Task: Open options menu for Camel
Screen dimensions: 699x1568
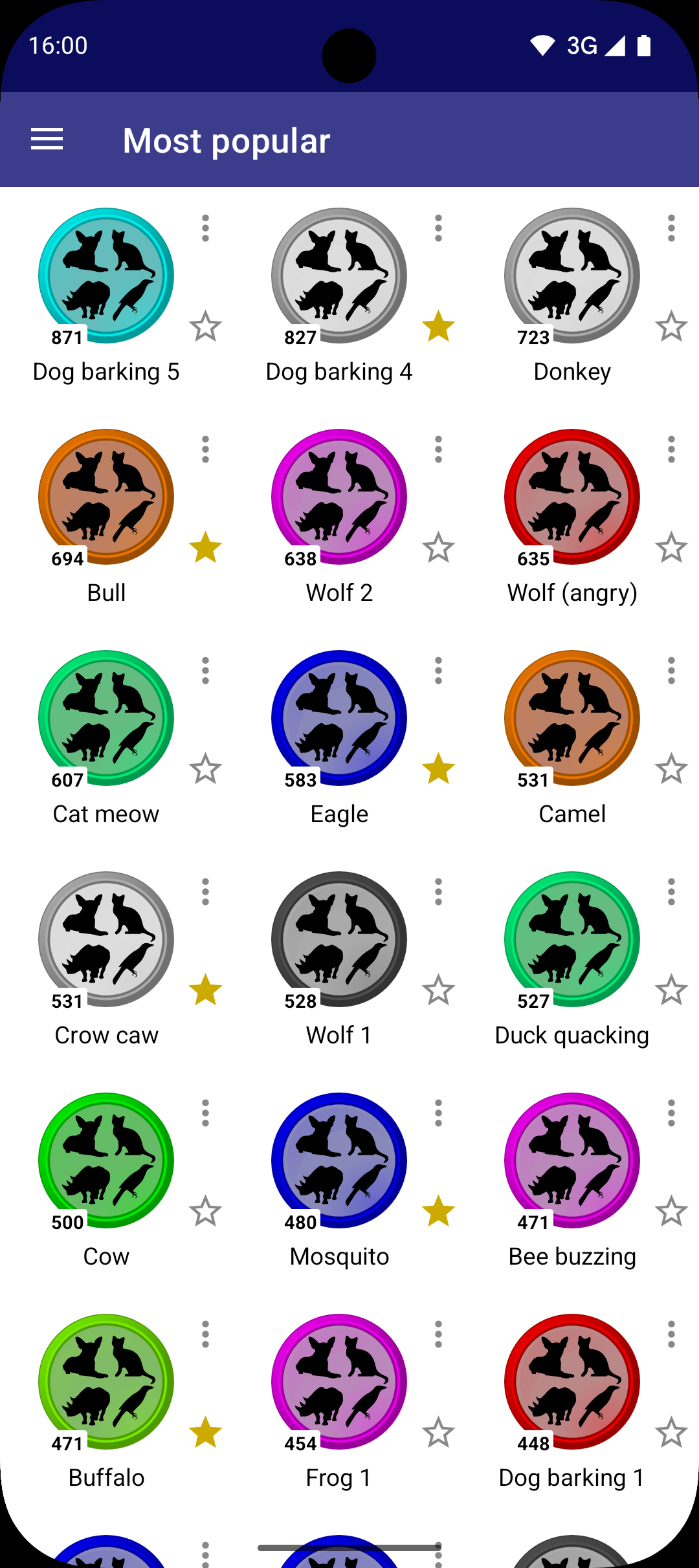Action: tap(671, 671)
